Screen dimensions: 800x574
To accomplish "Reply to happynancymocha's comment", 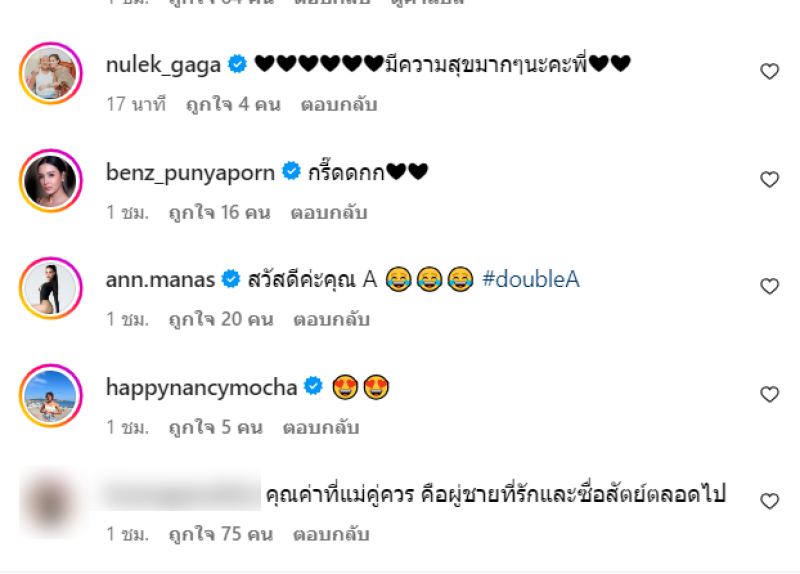I will (x=320, y=427).
